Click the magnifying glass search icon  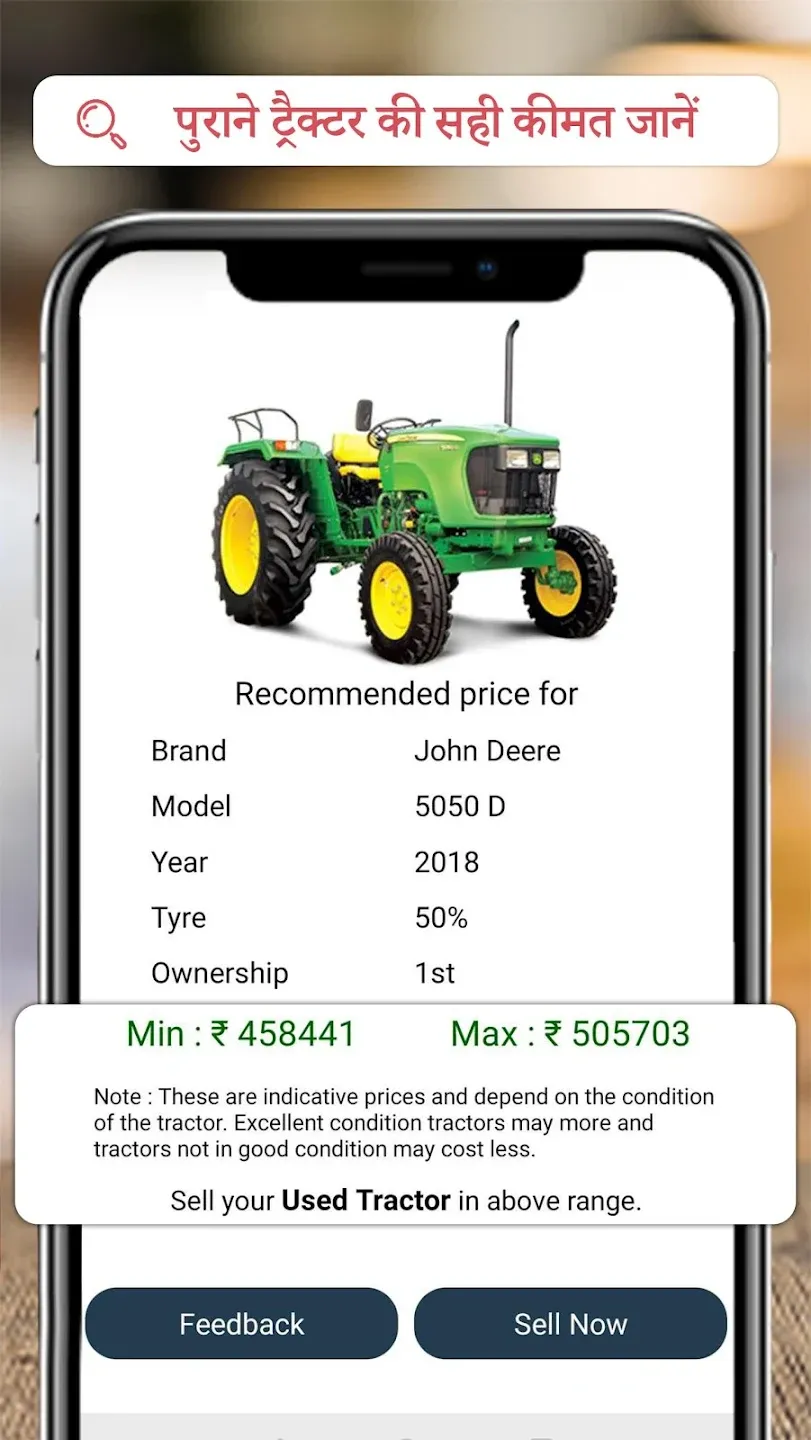click(104, 122)
